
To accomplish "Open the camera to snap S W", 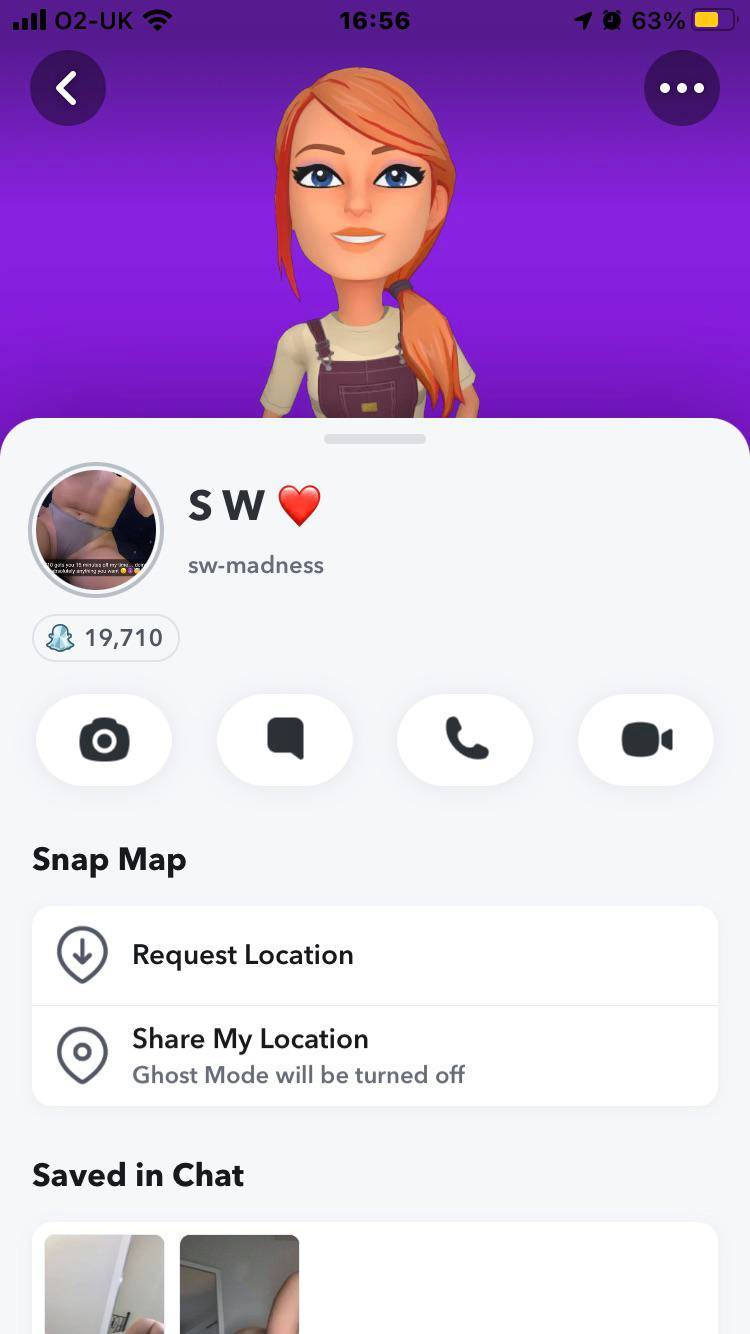I will (x=104, y=740).
